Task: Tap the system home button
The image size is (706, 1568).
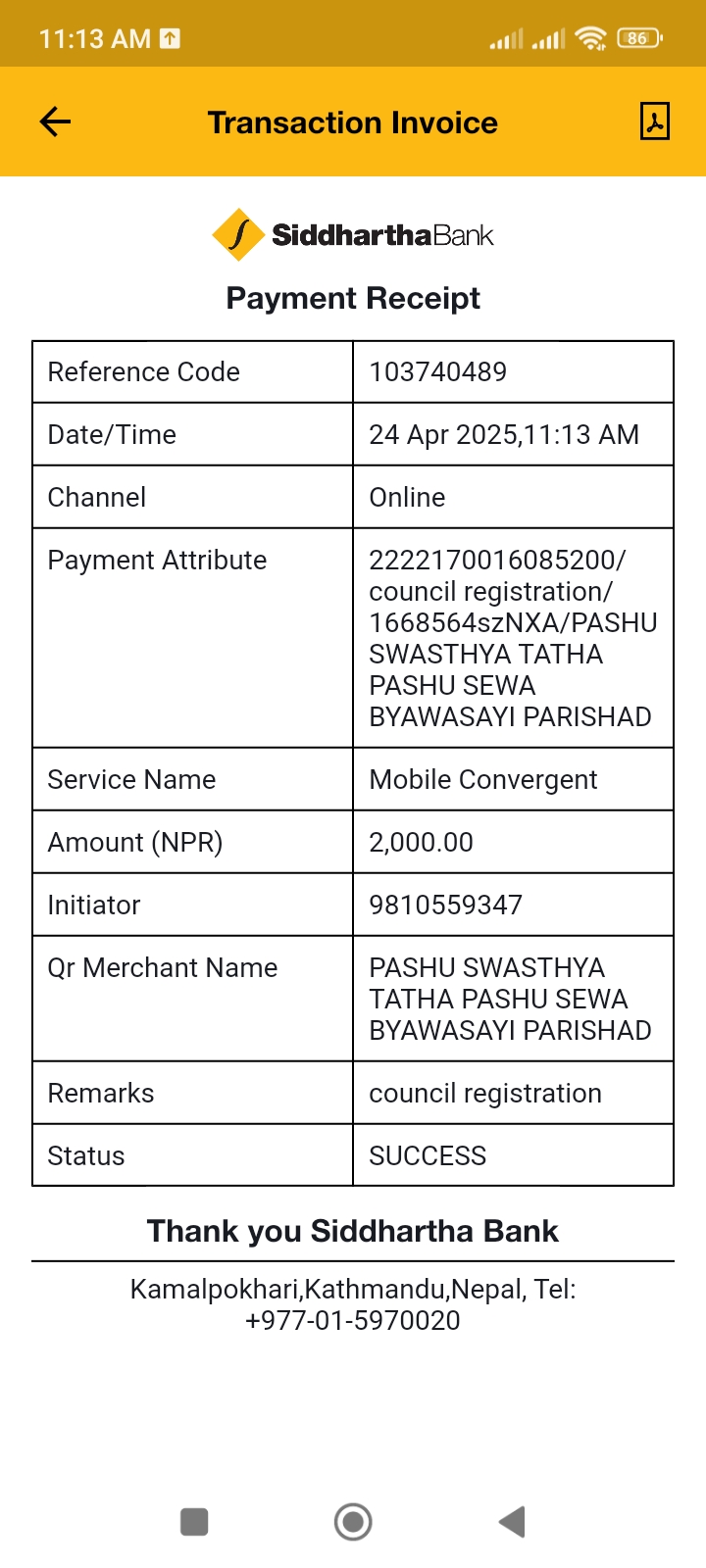Action: [x=353, y=1522]
